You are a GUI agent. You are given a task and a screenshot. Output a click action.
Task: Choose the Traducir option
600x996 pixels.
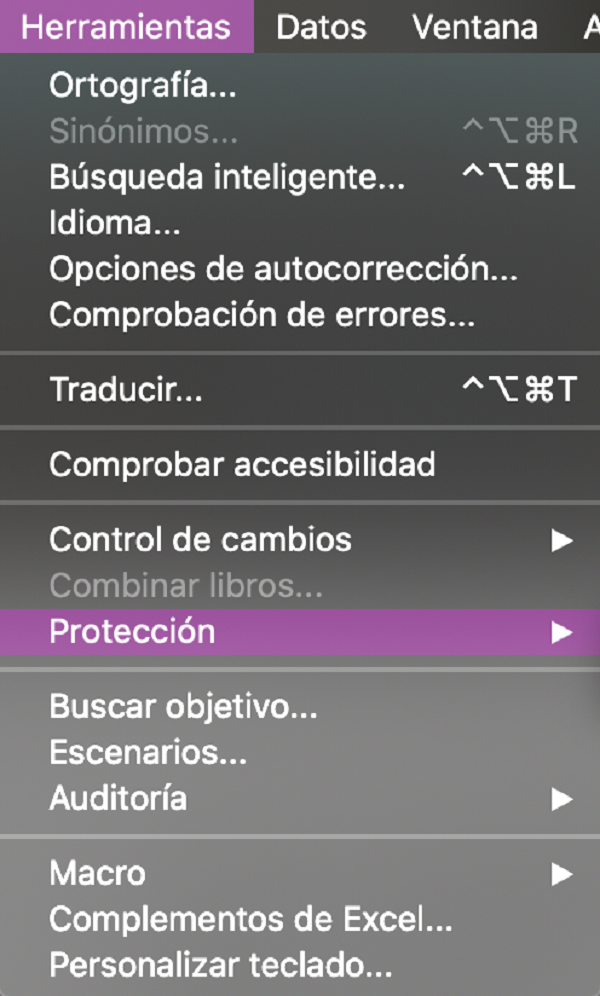tap(126, 390)
